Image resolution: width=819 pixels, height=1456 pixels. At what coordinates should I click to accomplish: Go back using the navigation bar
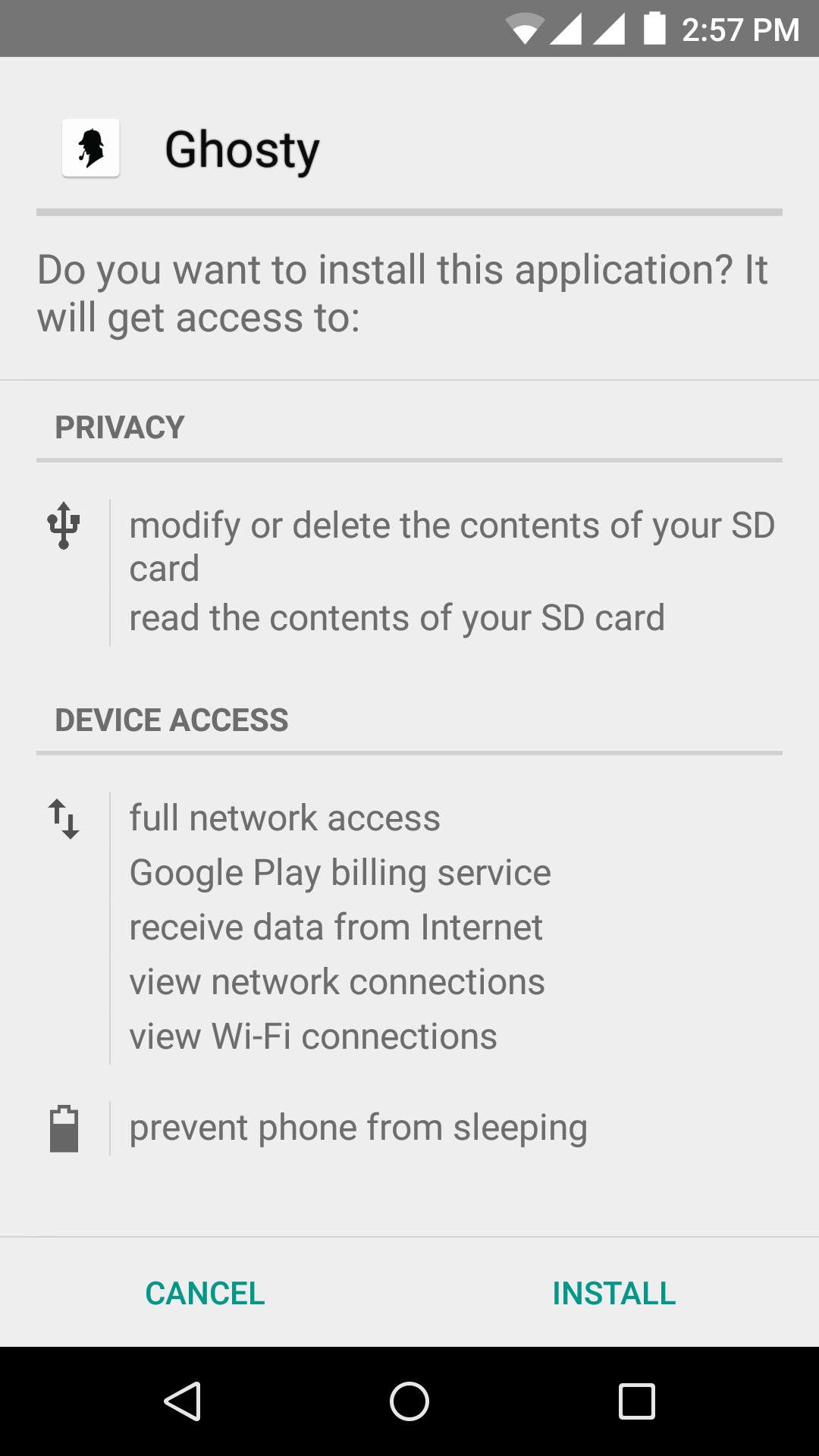coord(182,1401)
